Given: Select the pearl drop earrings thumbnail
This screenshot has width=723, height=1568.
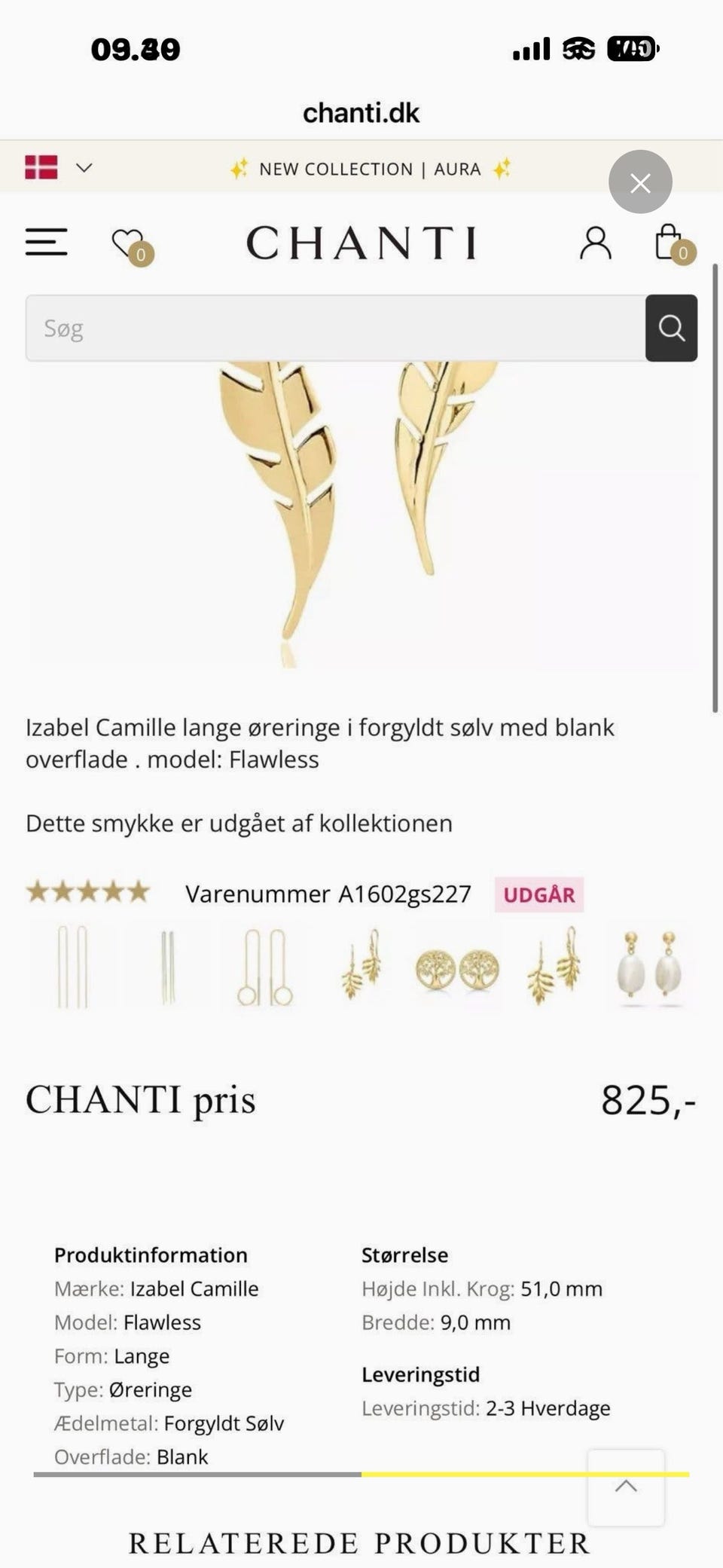Looking at the screenshot, I should pyautogui.click(x=649, y=967).
